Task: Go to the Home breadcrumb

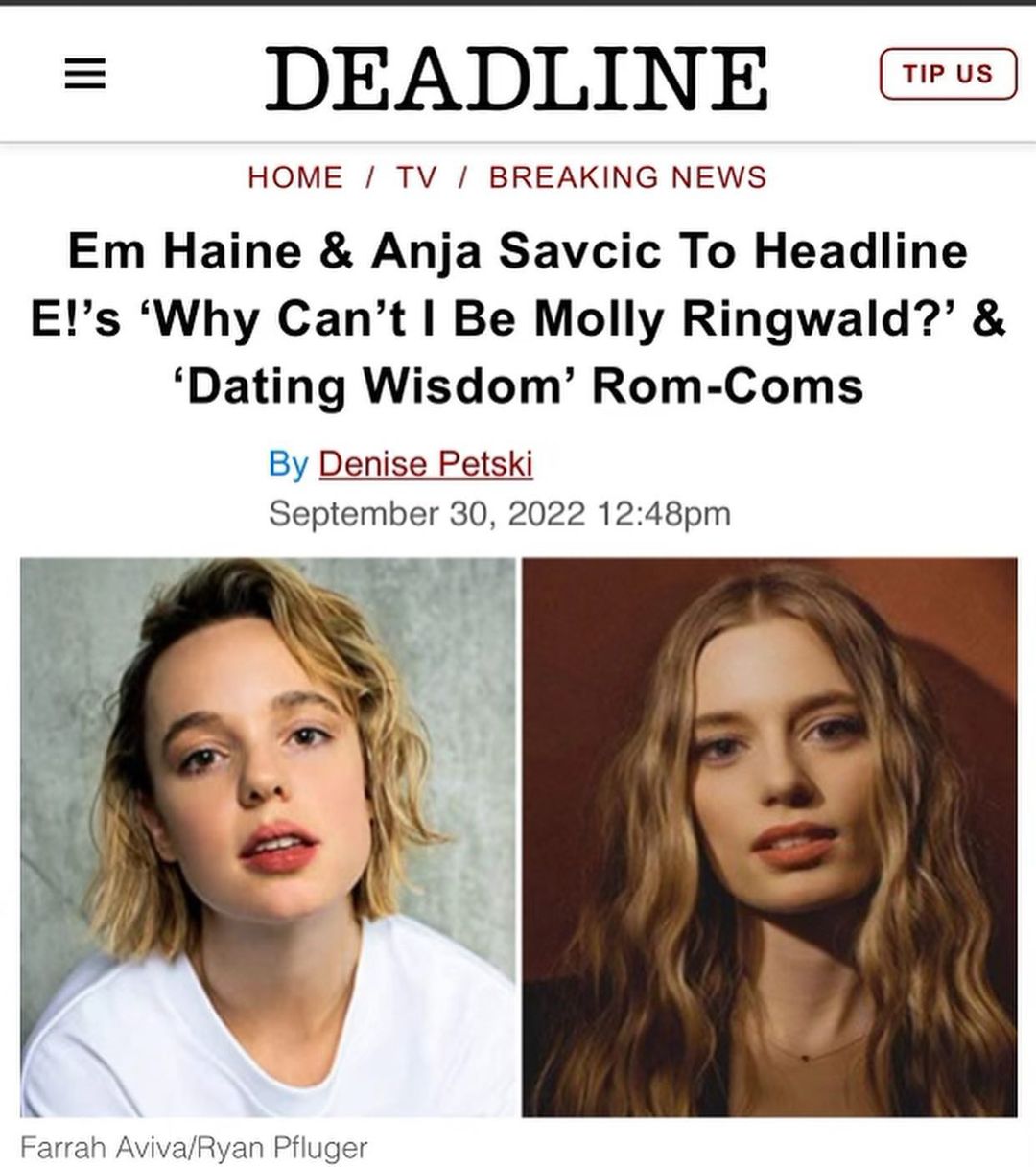Action: coord(295,177)
